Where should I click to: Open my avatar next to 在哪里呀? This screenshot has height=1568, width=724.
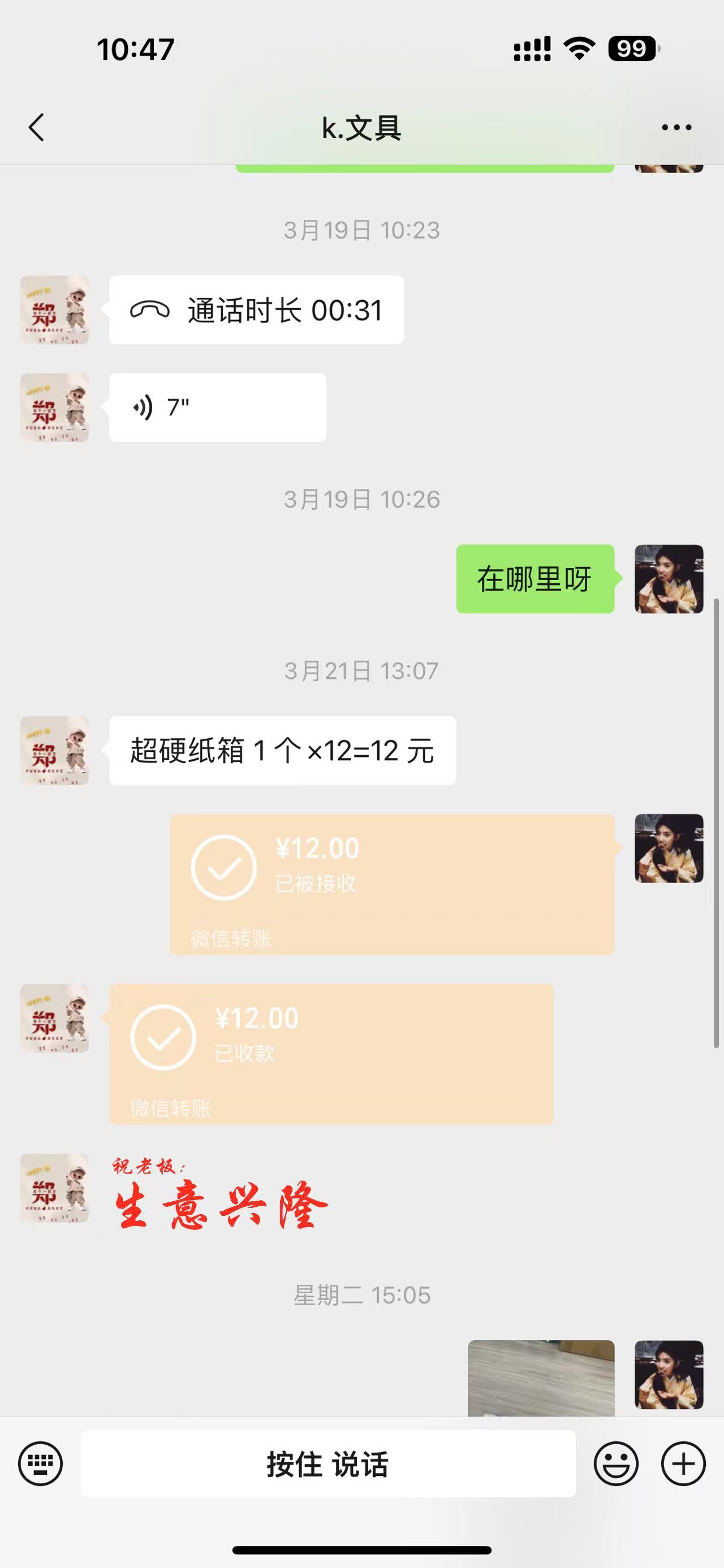(x=669, y=579)
